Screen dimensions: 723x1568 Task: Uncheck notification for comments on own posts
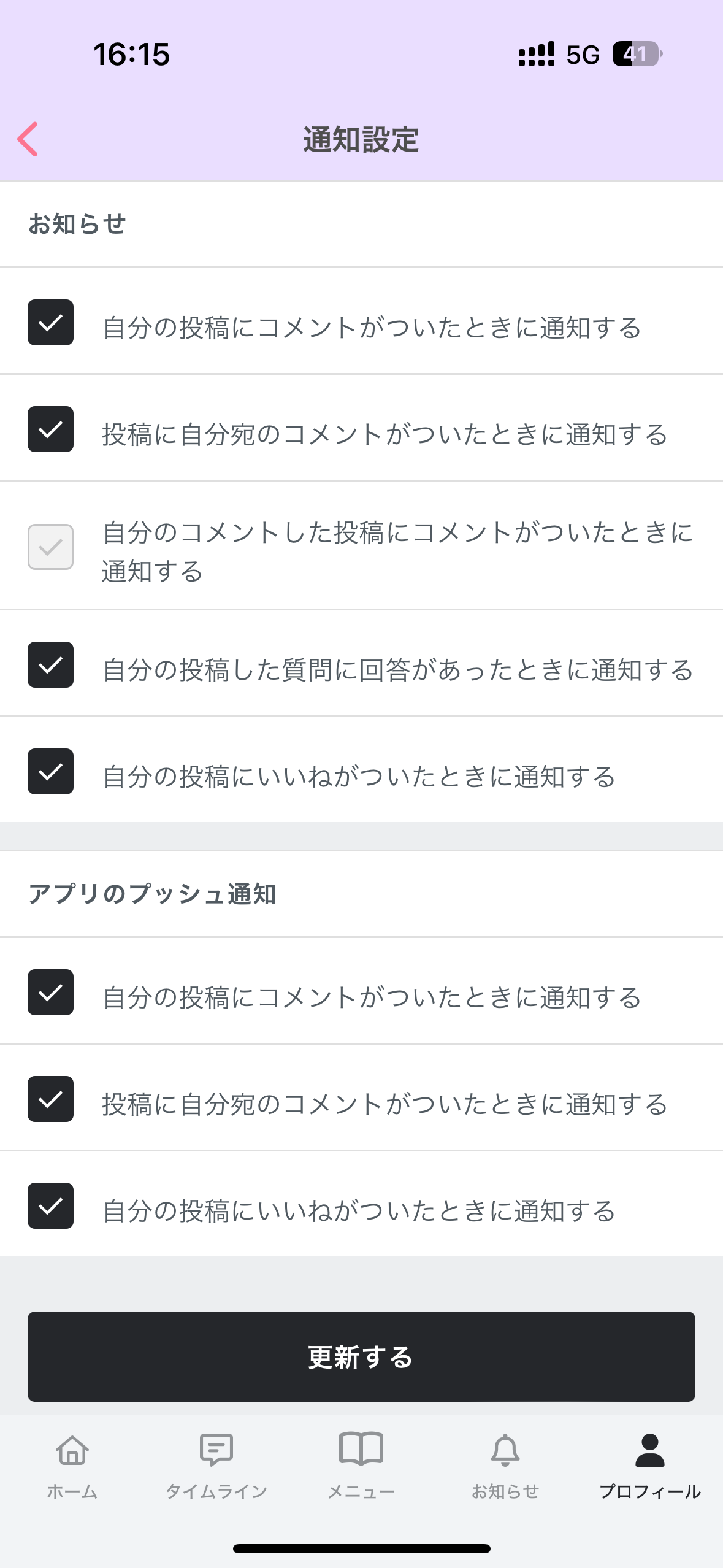[x=50, y=322]
